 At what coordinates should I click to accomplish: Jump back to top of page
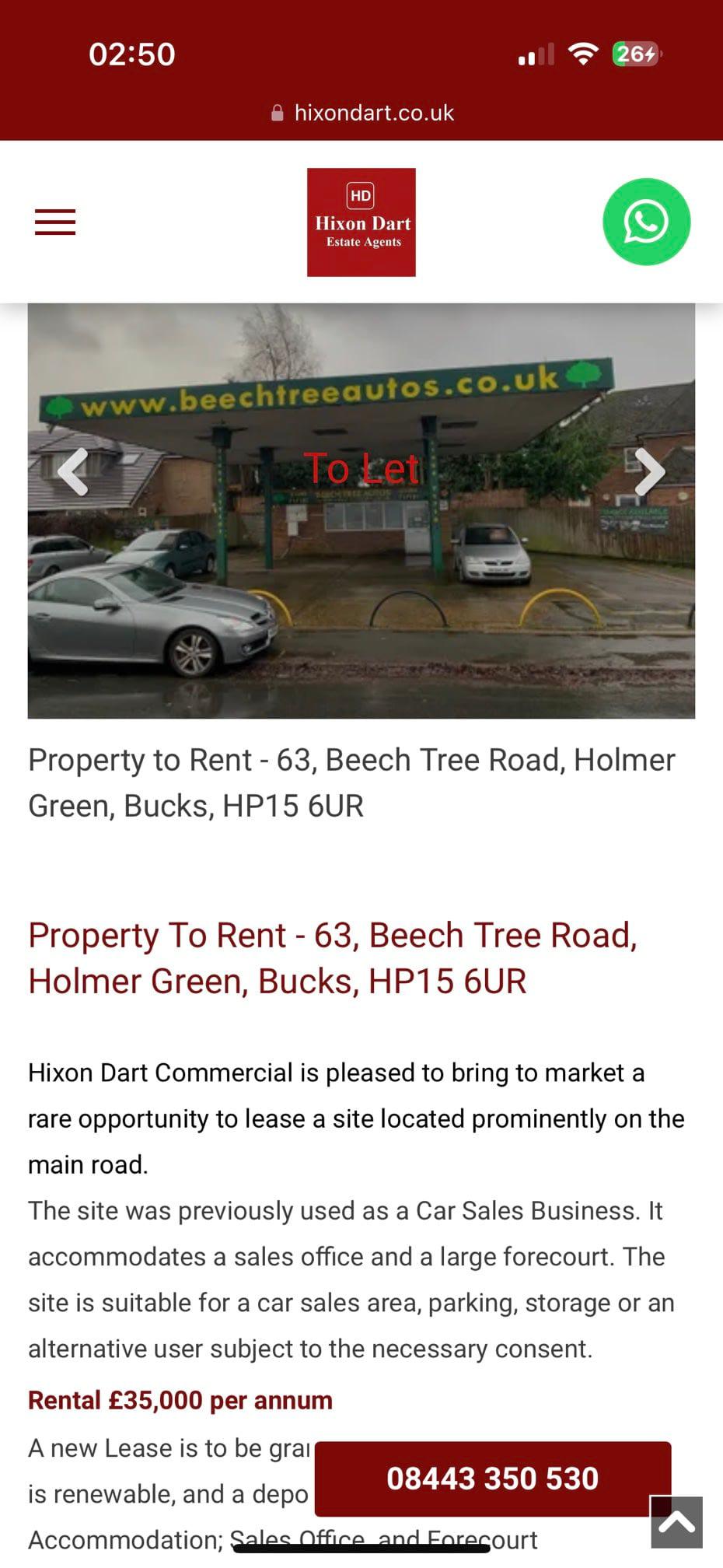point(676,1522)
